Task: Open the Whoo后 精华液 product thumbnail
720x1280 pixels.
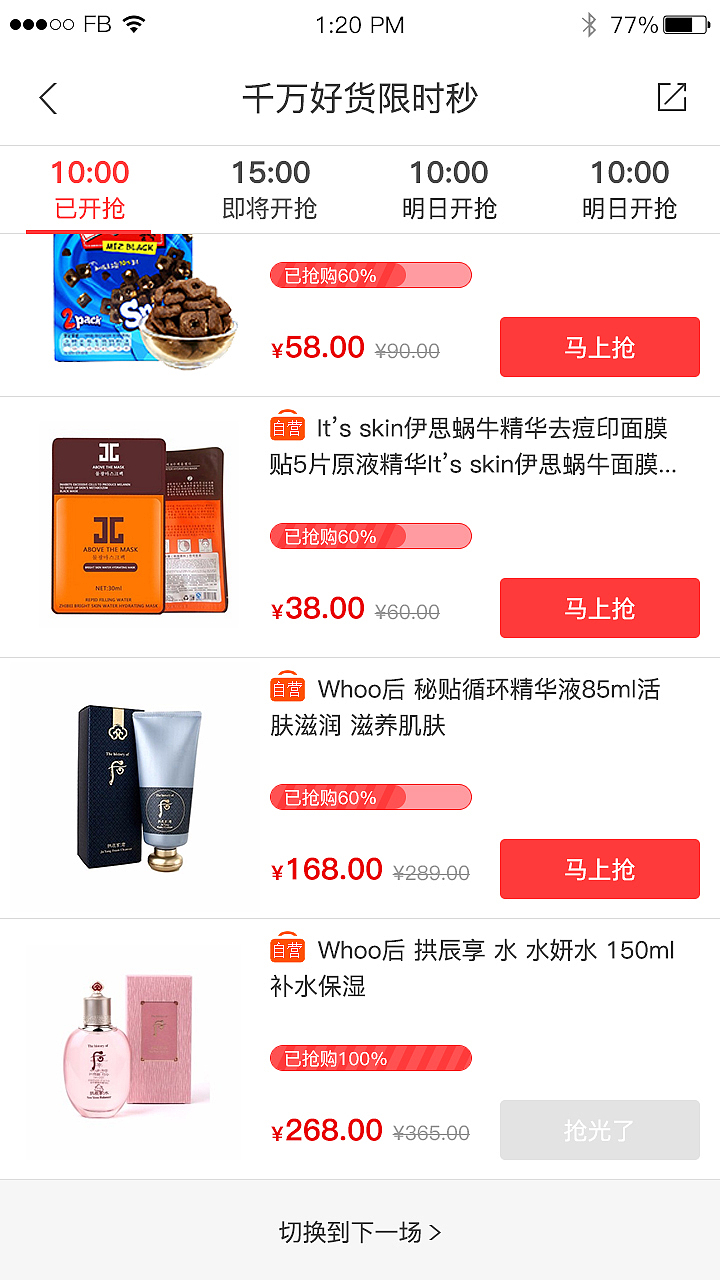Action: tap(133, 787)
